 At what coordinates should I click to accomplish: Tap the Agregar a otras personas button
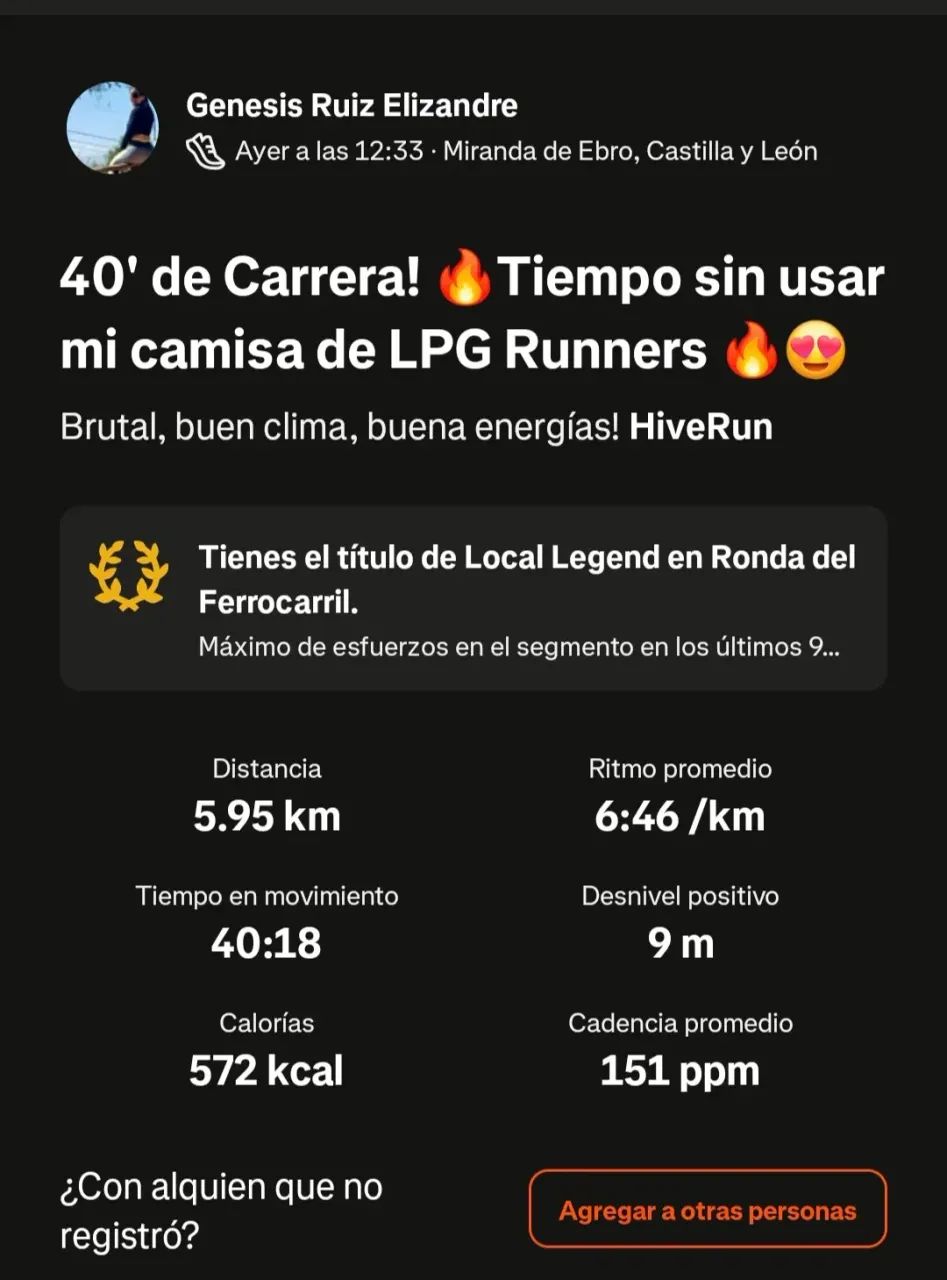click(x=707, y=1210)
